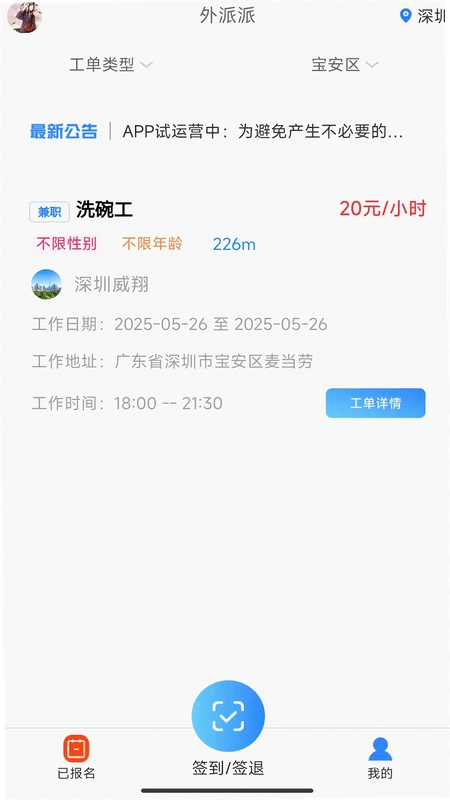The height and width of the screenshot is (800, 450).
Task: Switch to the 已报名 tab
Action: [76, 757]
